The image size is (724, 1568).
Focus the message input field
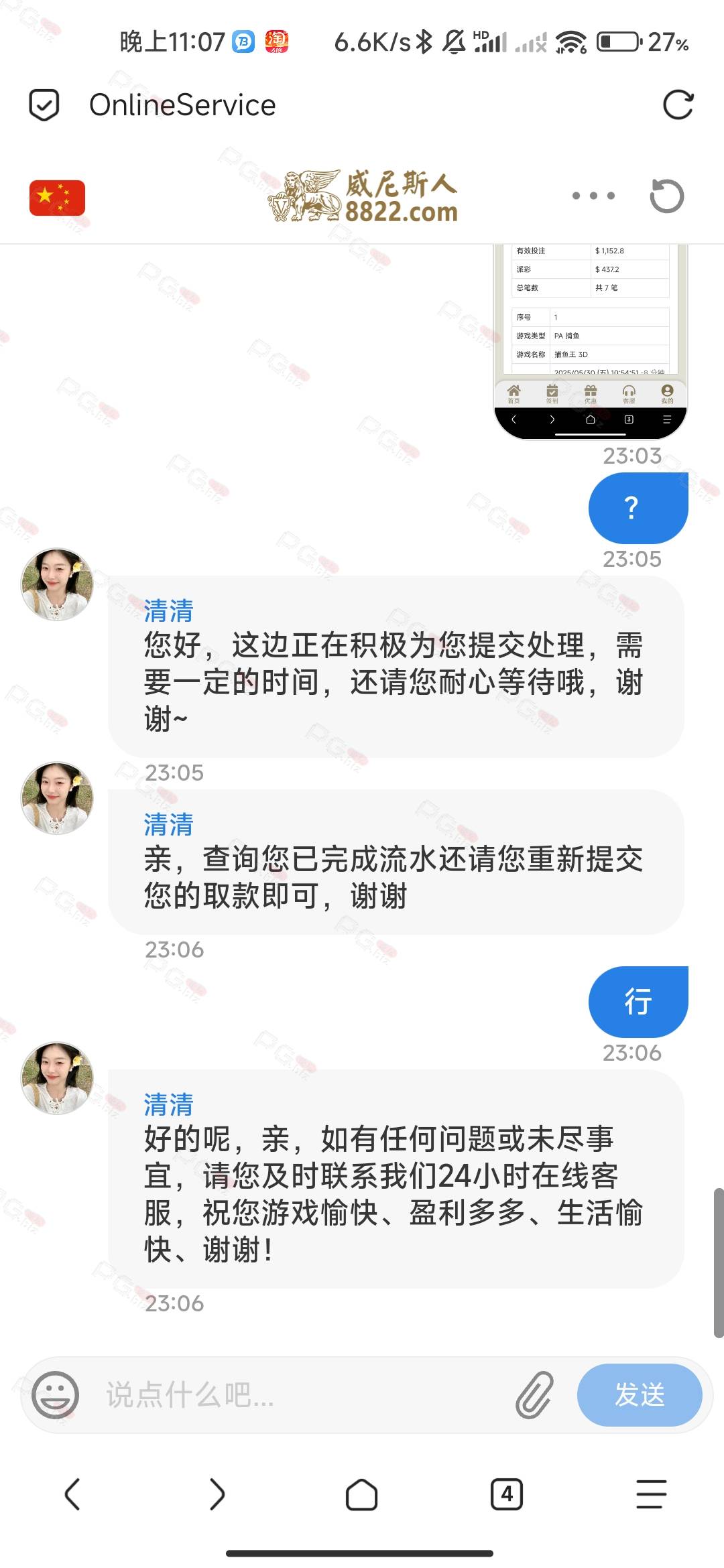[x=302, y=1395]
